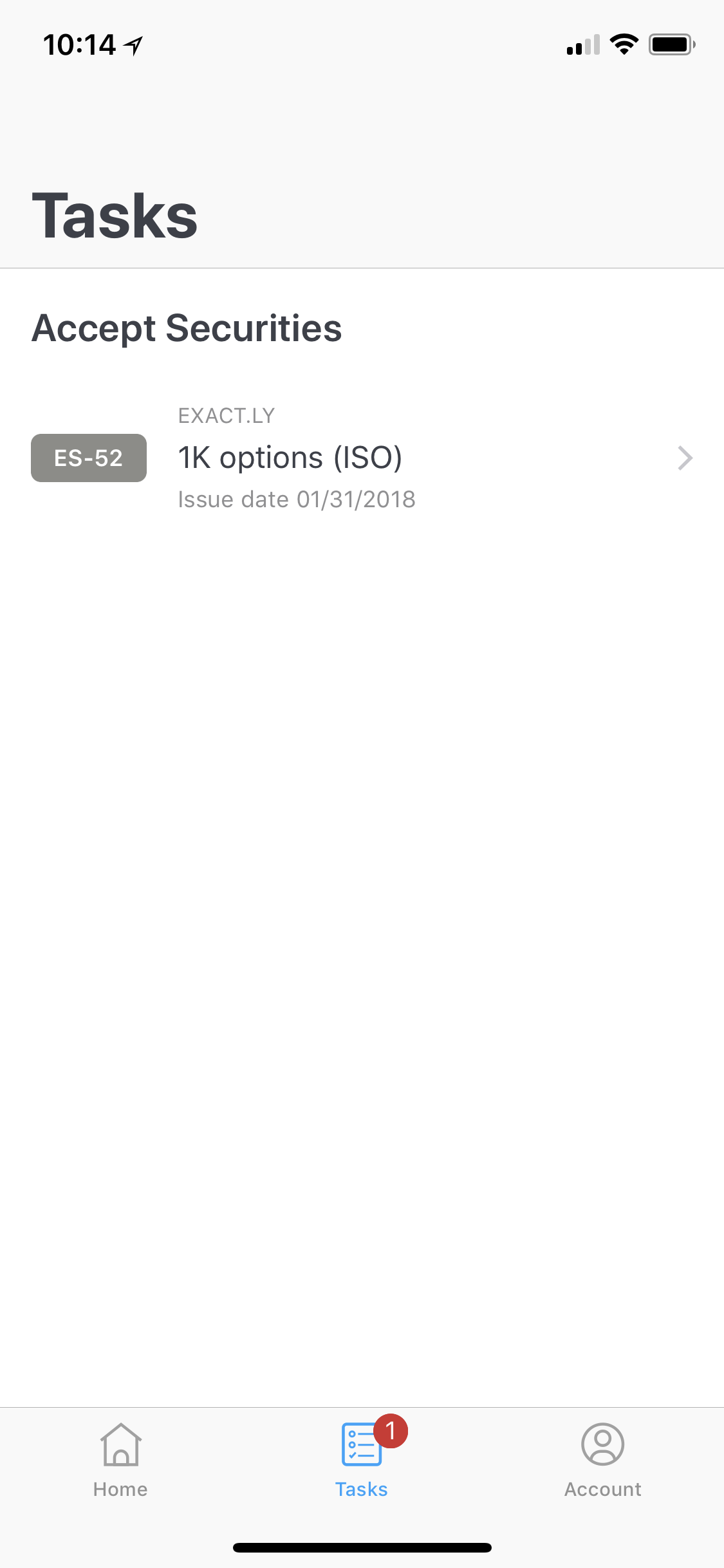Open the ES-52 1K options (ISO) task
The image size is (724, 1568).
[x=360, y=458]
